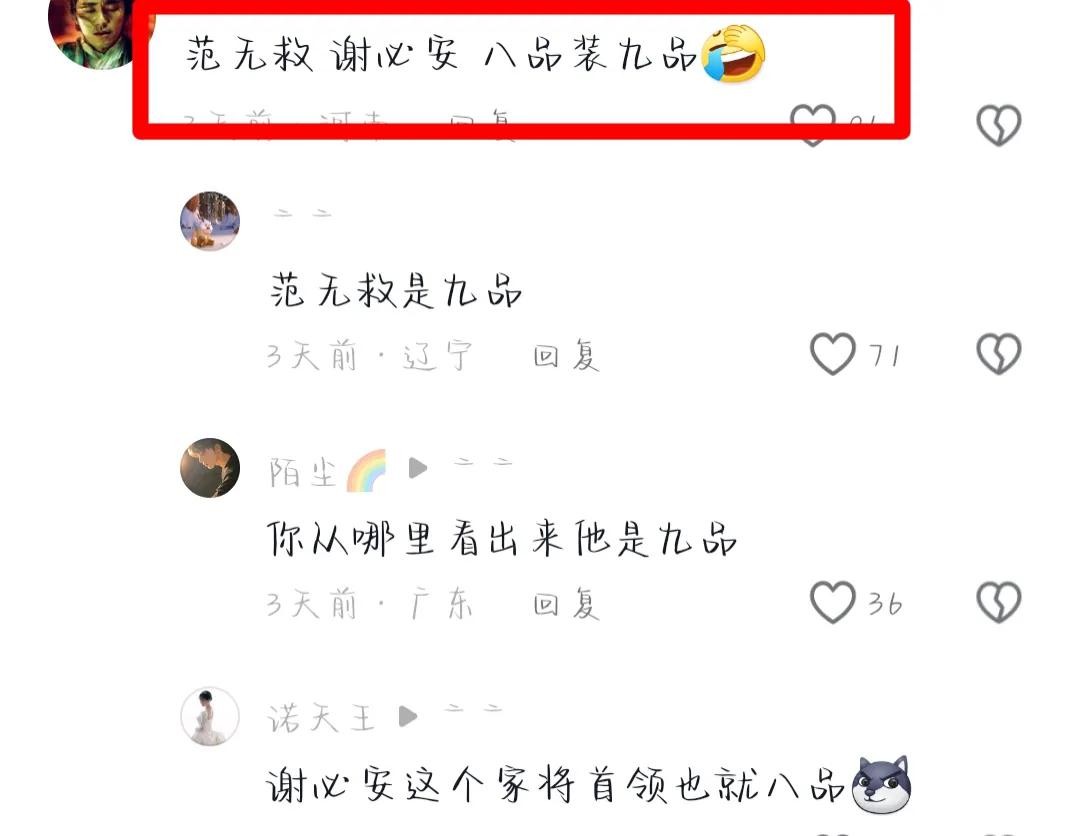Open 陌尘's profile avatar
Screen dimensions: 1080x836
coord(210,468)
